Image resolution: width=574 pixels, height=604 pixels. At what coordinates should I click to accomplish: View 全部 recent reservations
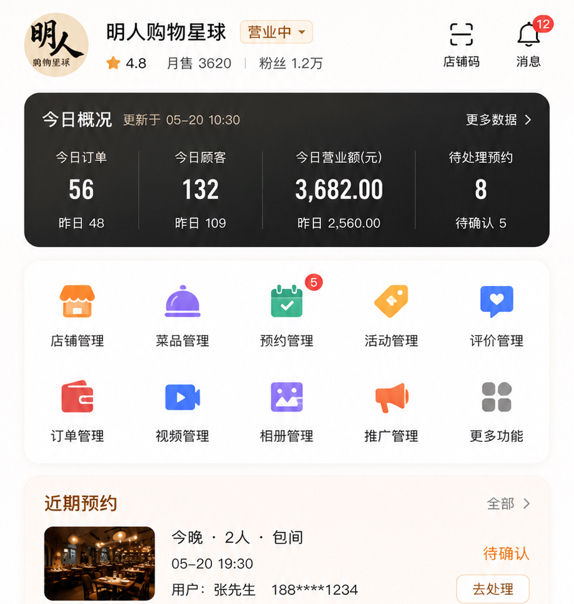509,503
